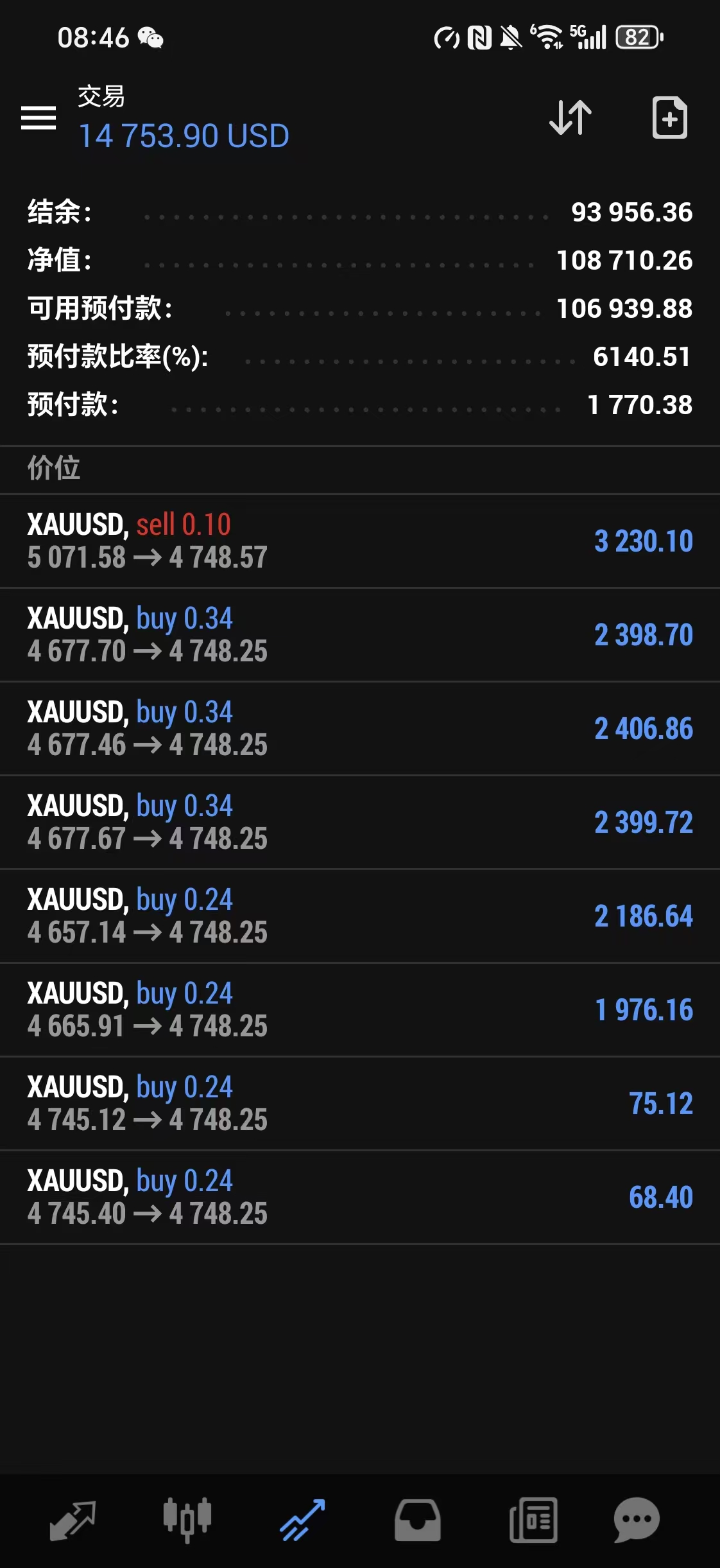
Task: Expand XAUUSD buy 0.24 opened at 4 665.91
Action: pos(359,1010)
